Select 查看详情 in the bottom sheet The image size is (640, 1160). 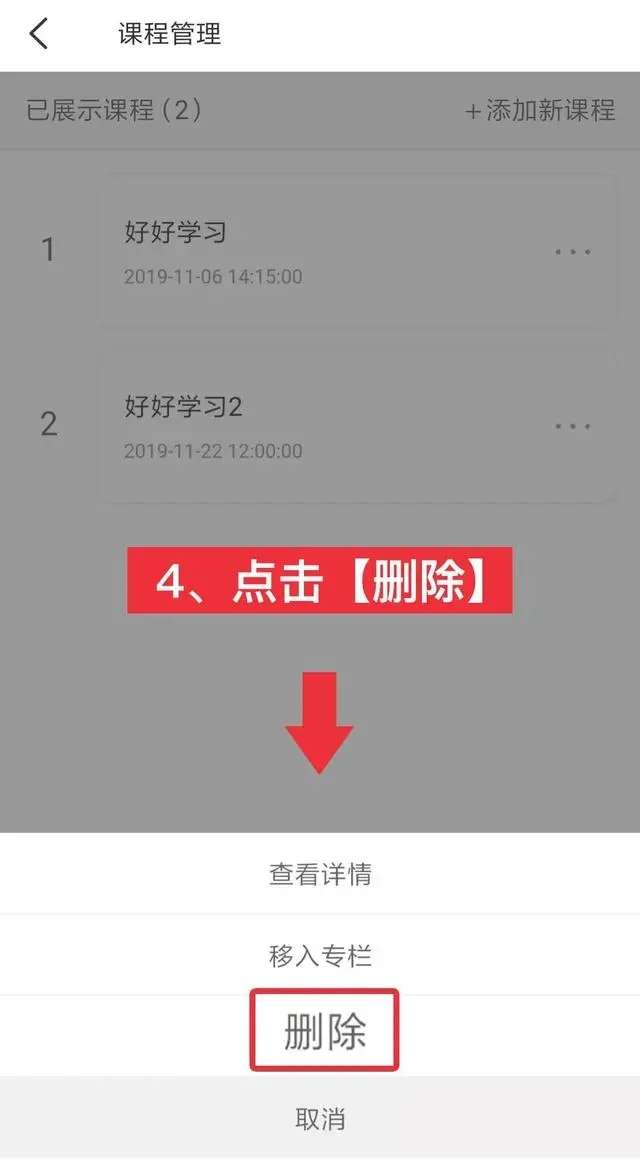(x=320, y=874)
